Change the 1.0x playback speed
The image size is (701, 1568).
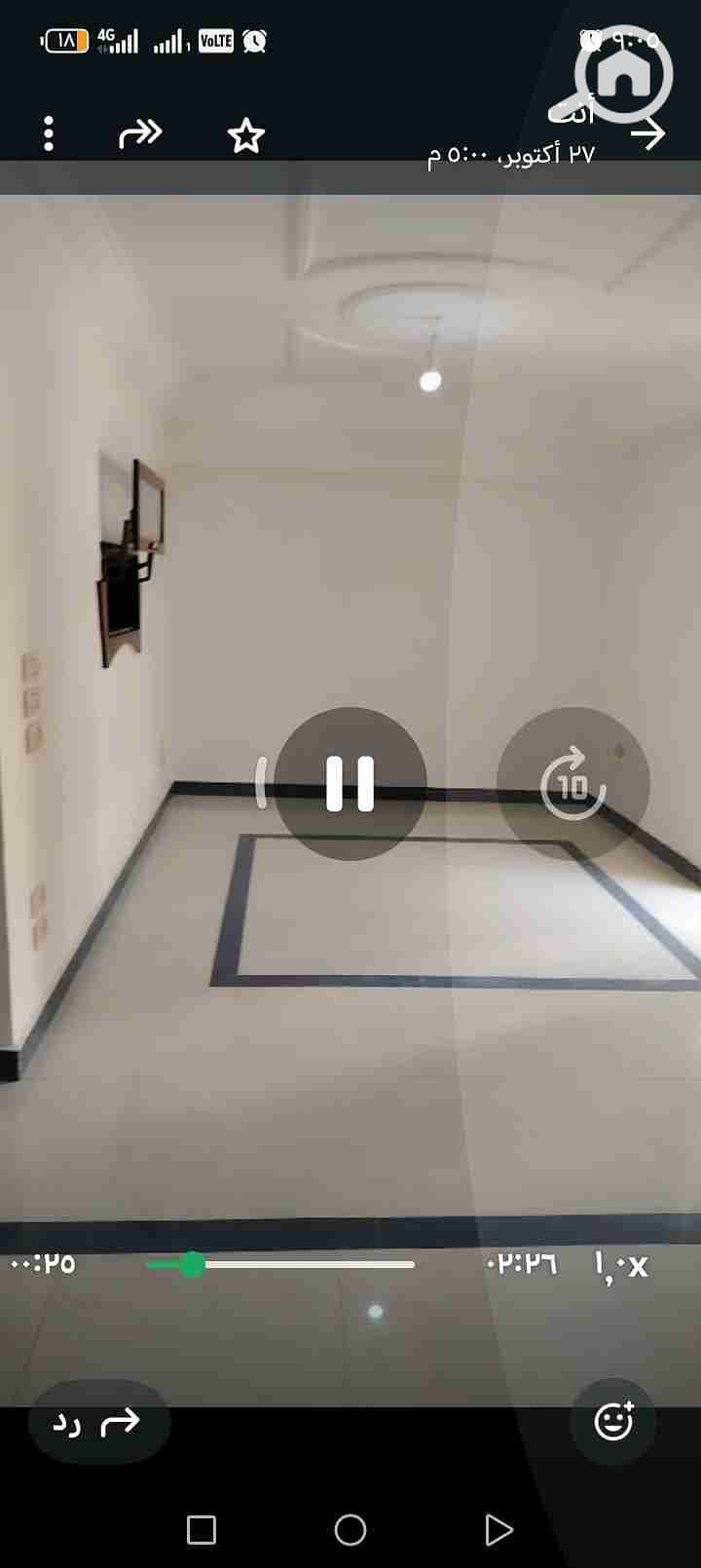tap(621, 1265)
